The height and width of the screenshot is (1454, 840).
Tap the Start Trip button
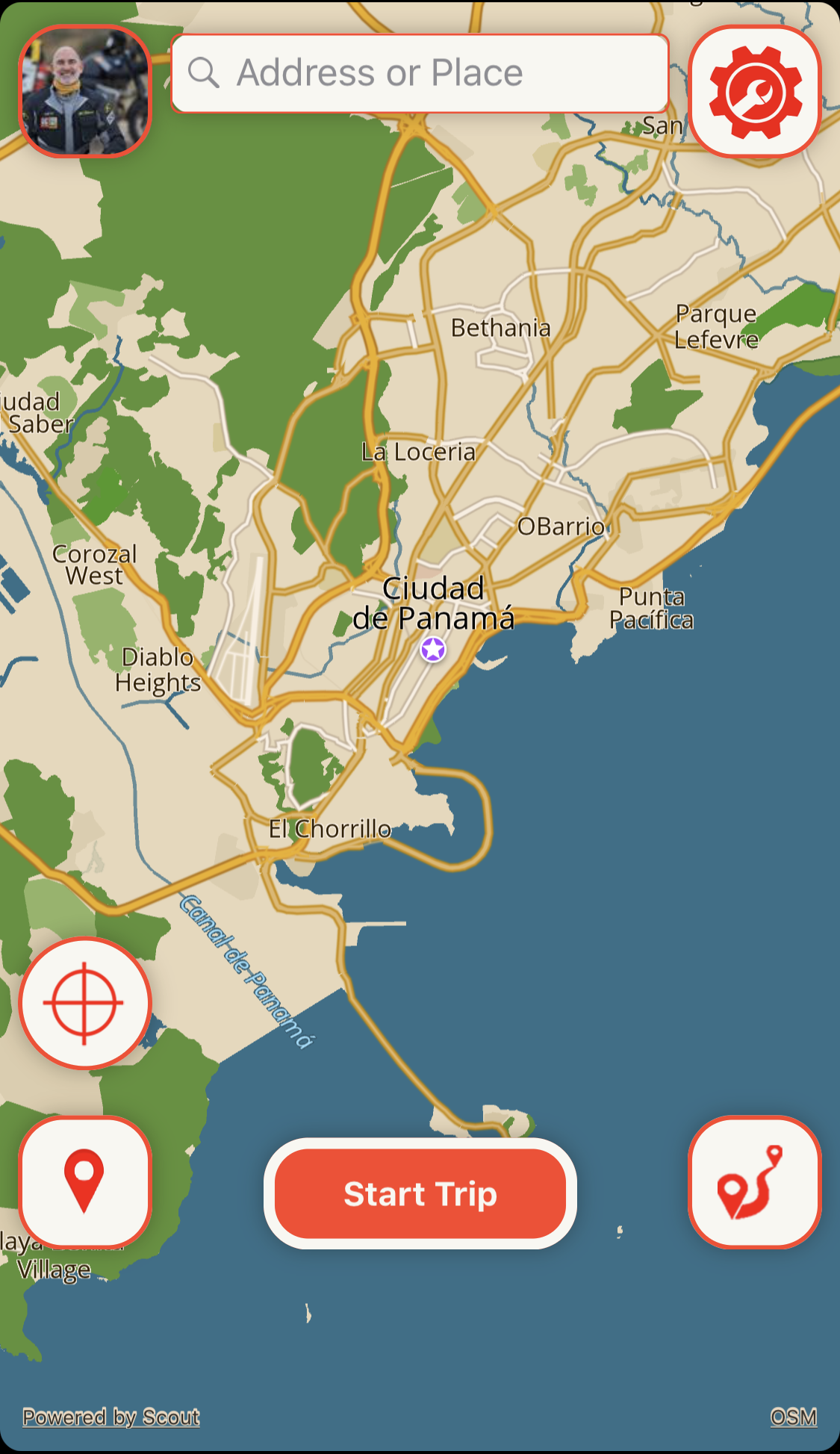pos(420,1193)
